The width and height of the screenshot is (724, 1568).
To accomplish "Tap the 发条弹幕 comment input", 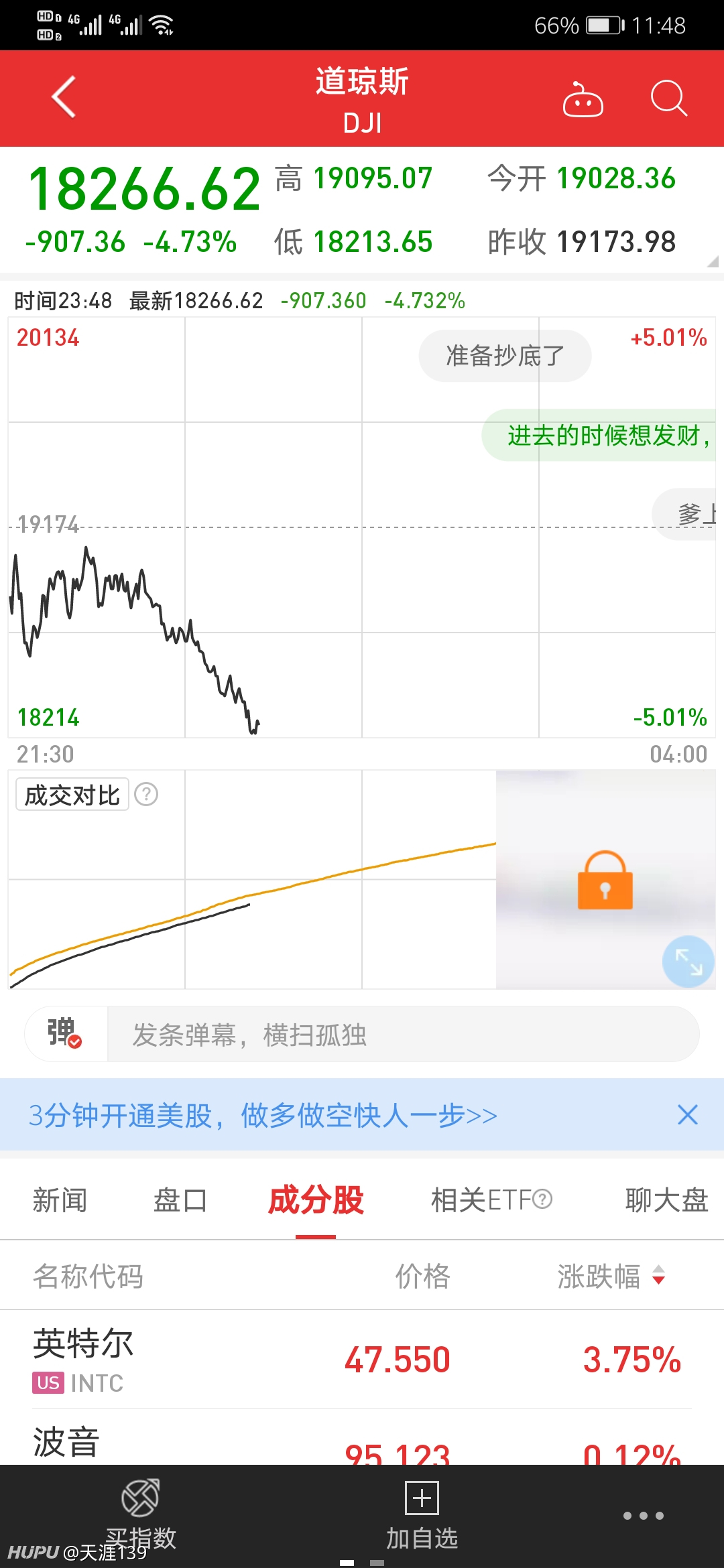I will point(402,1034).
